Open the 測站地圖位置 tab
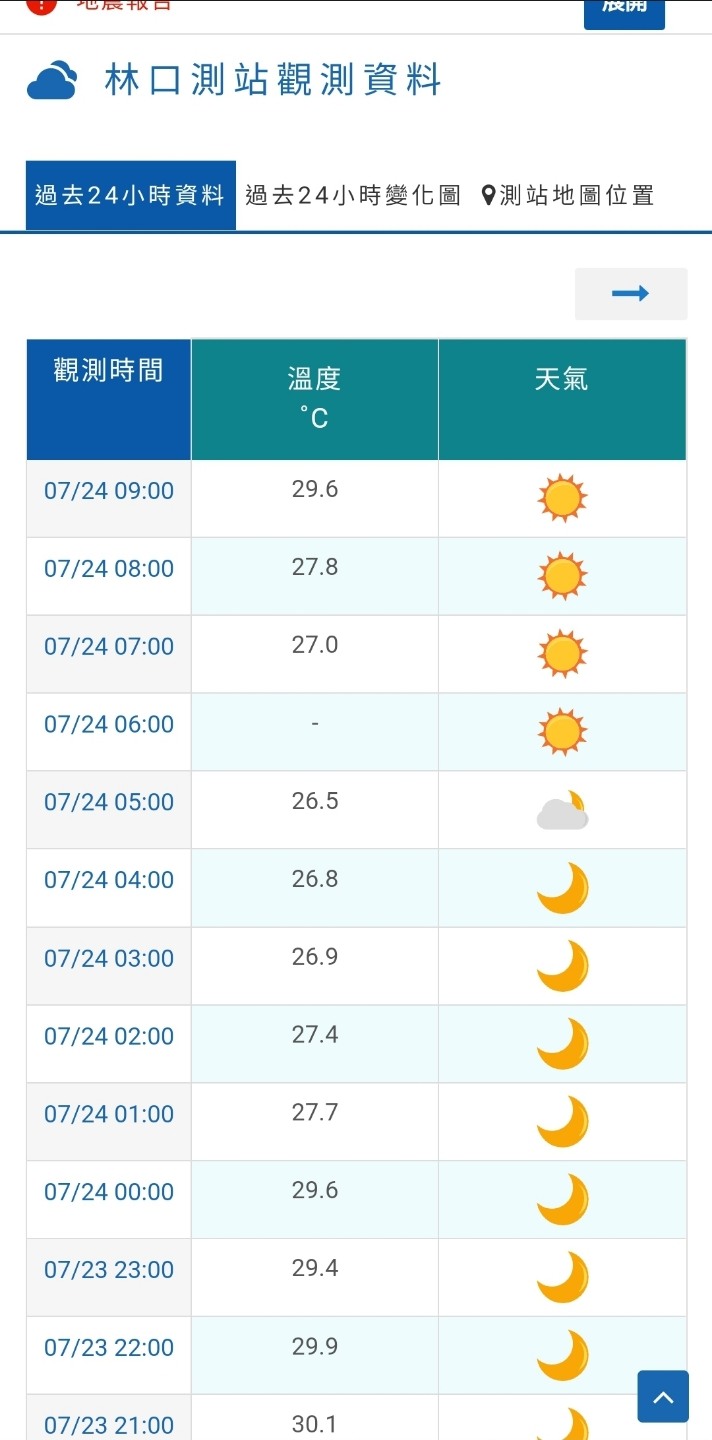 (567, 195)
